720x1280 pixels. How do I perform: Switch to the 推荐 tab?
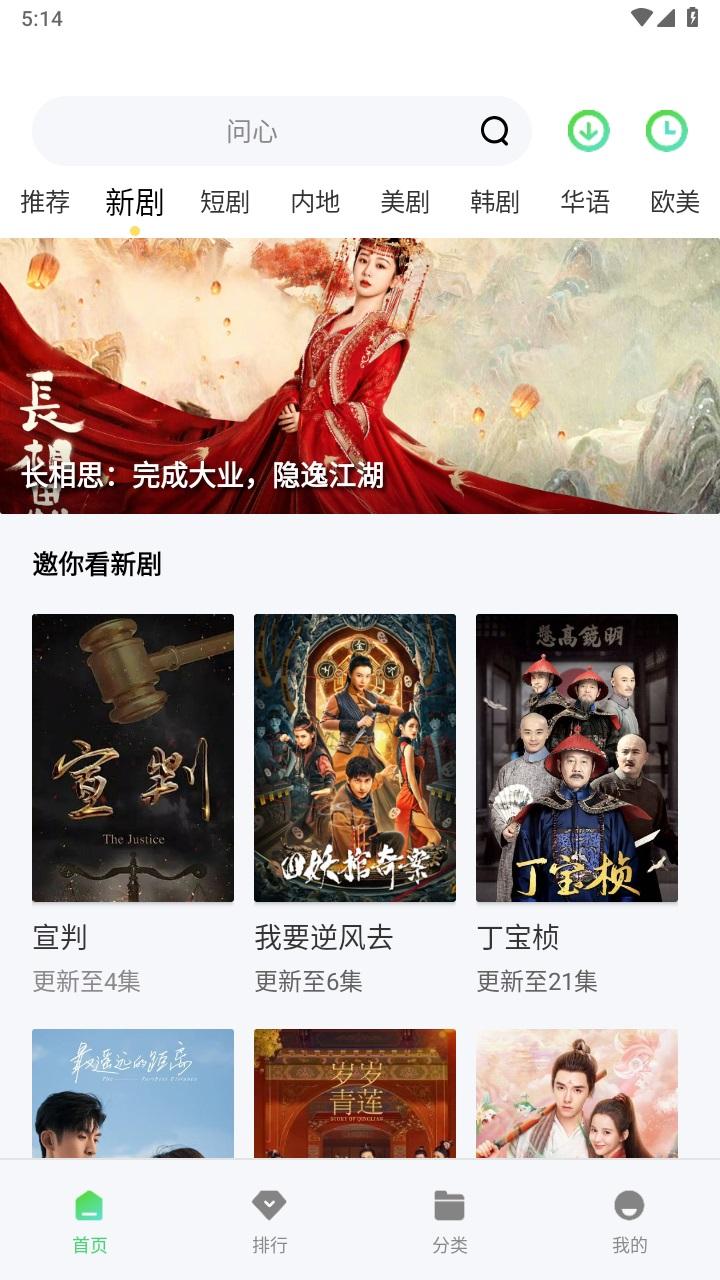pyautogui.click(x=45, y=202)
